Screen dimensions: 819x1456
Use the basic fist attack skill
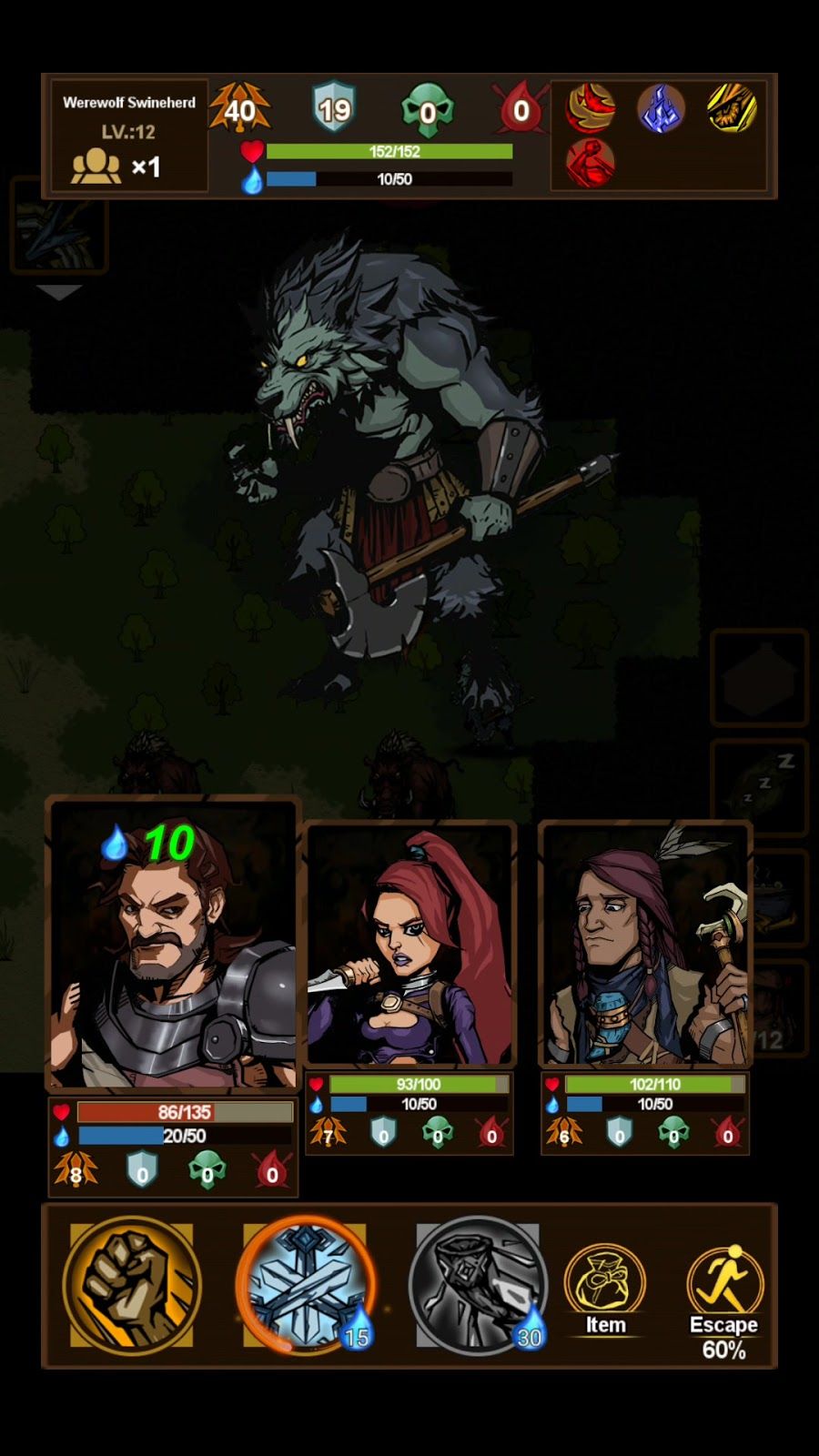click(132, 1285)
